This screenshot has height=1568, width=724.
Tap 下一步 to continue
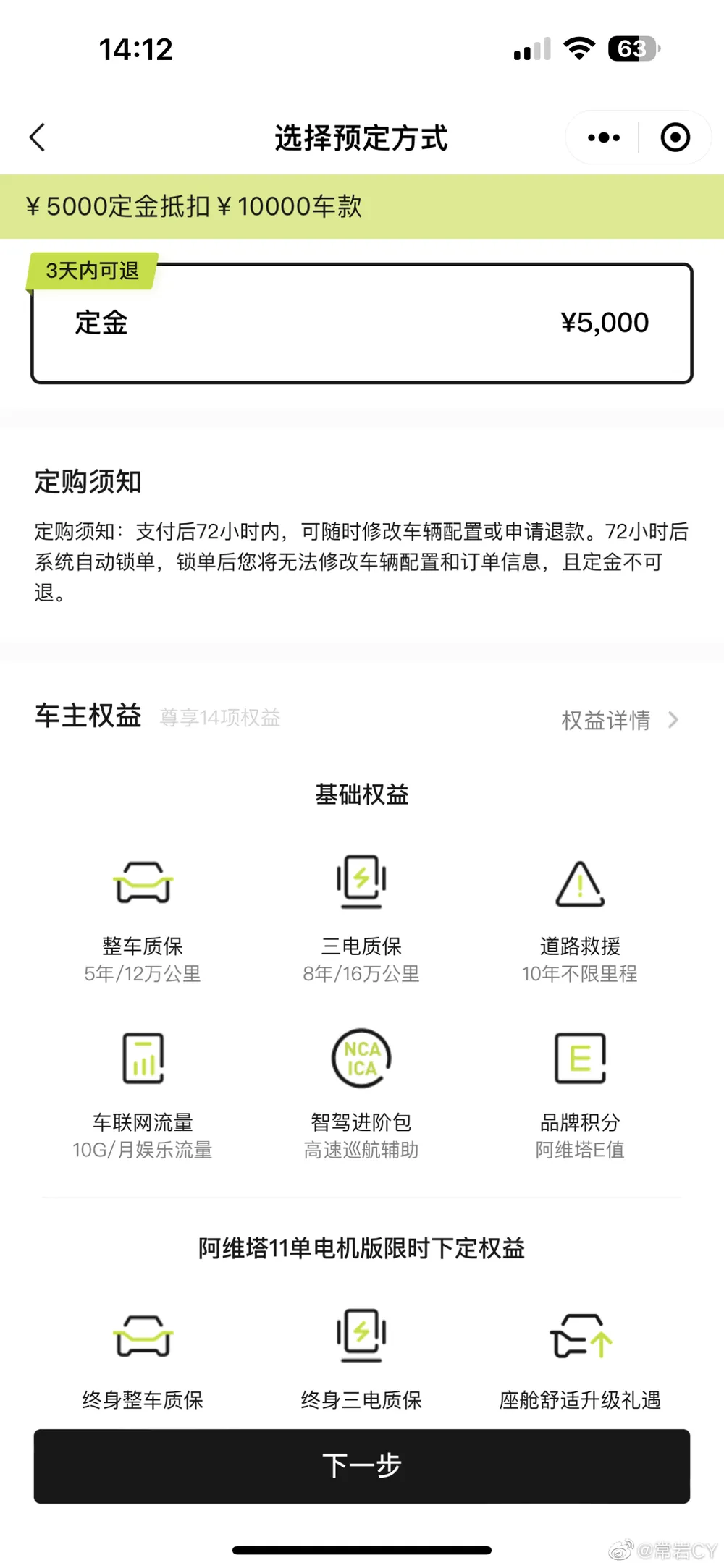(362, 1466)
